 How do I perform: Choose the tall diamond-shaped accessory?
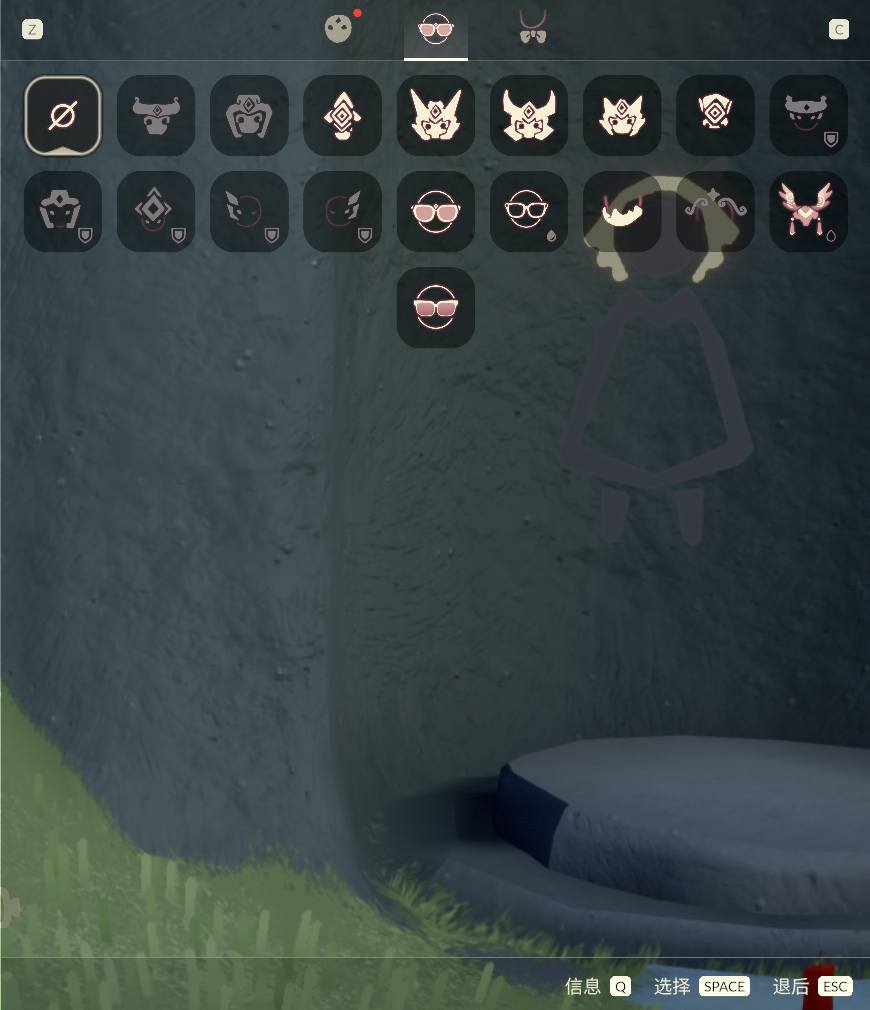(342, 116)
